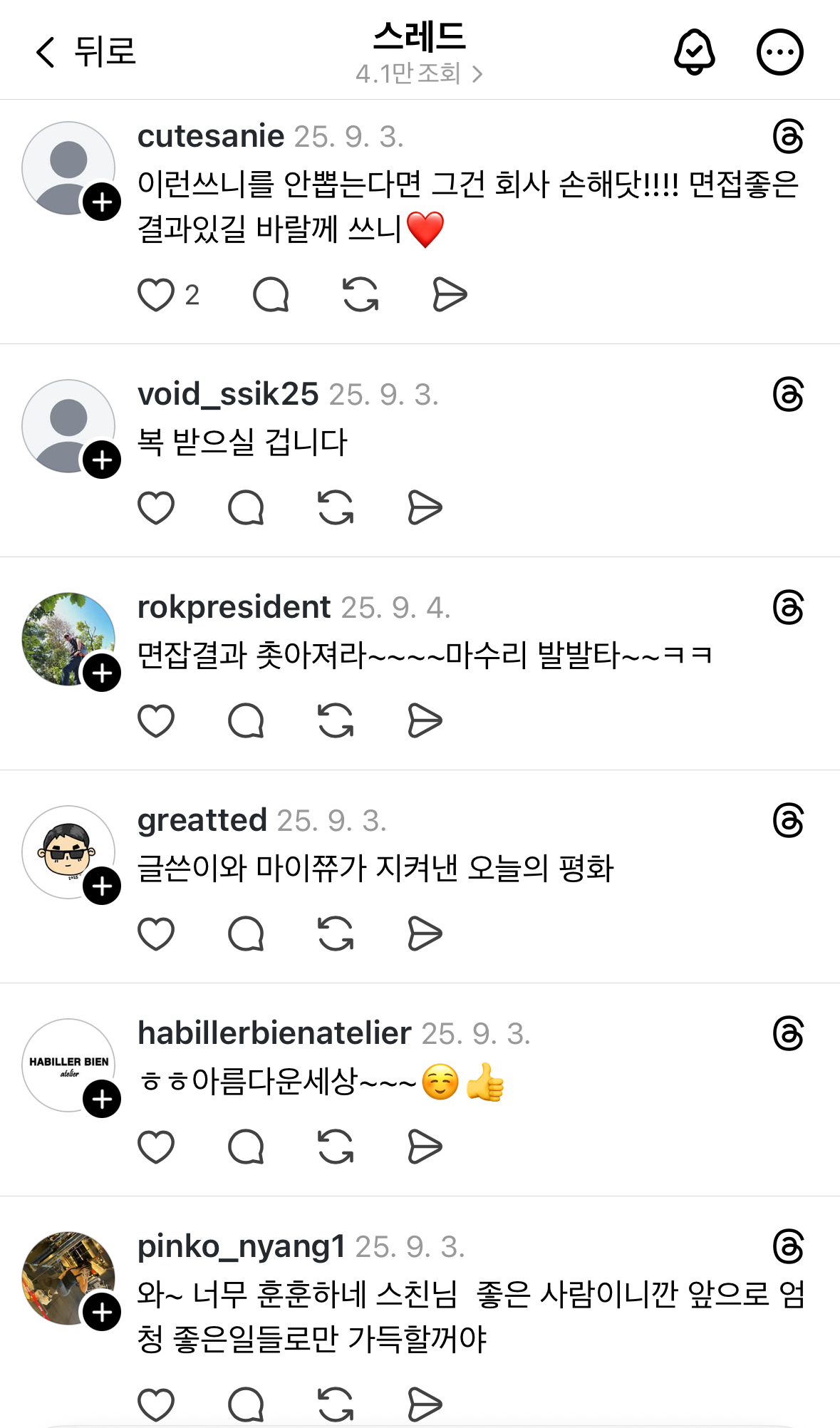Screen dimensions: 840x1428
Task: Open the overflow menu
Action: [779, 52]
